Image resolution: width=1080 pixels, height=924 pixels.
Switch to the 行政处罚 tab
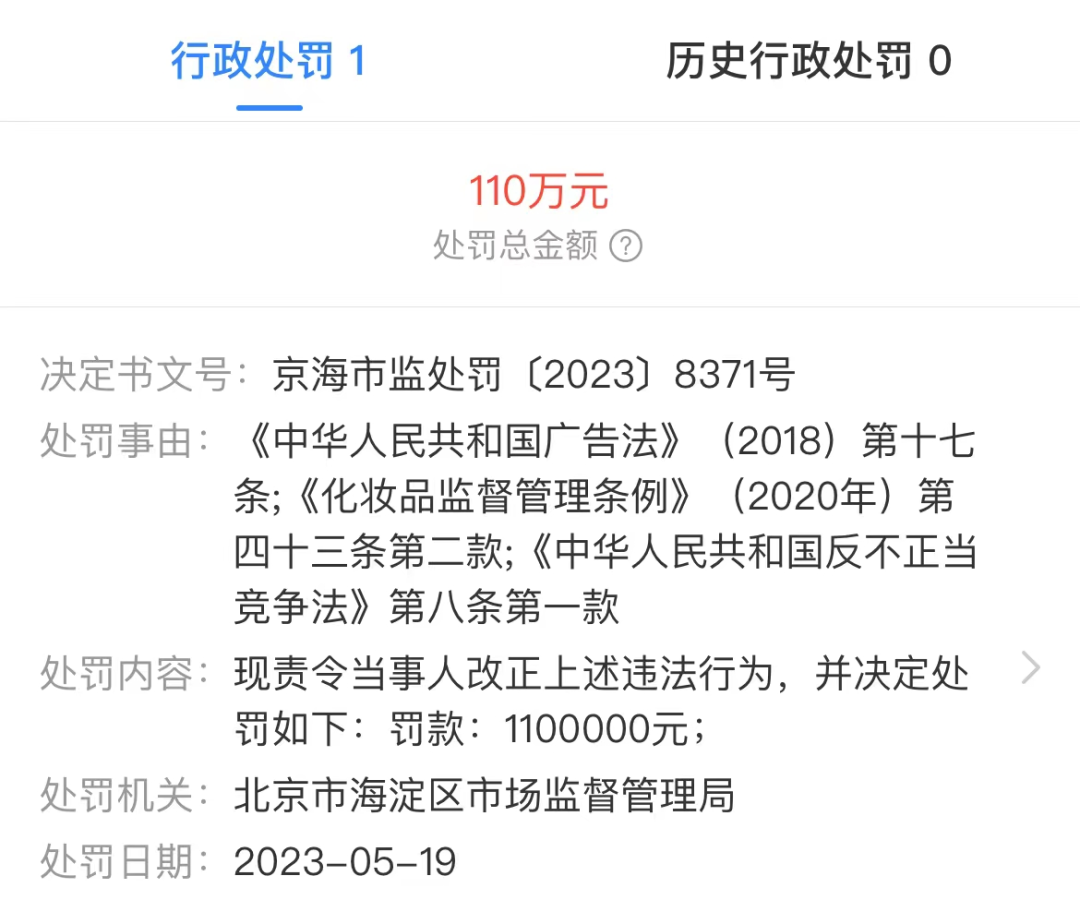point(268,62)
